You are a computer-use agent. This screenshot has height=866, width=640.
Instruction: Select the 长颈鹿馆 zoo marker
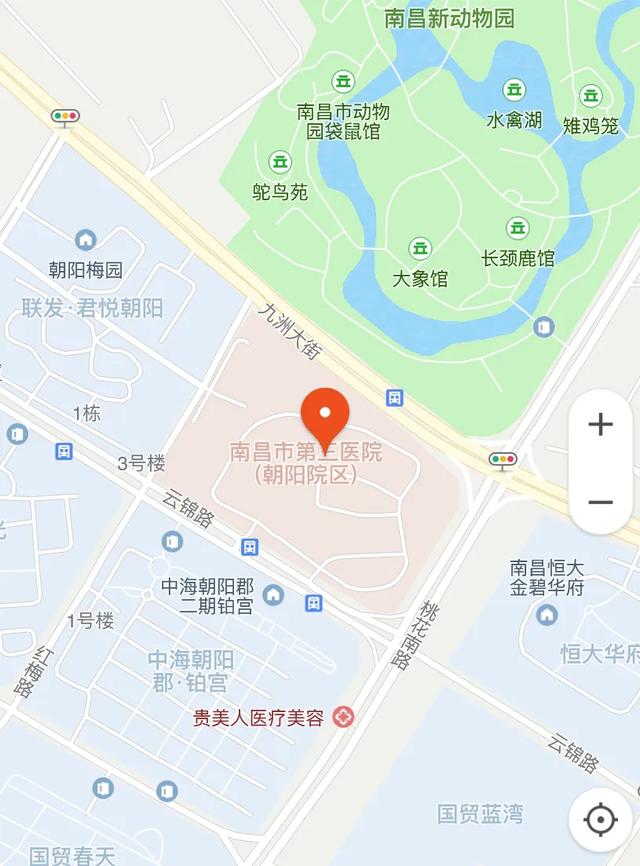coord(517,228)
